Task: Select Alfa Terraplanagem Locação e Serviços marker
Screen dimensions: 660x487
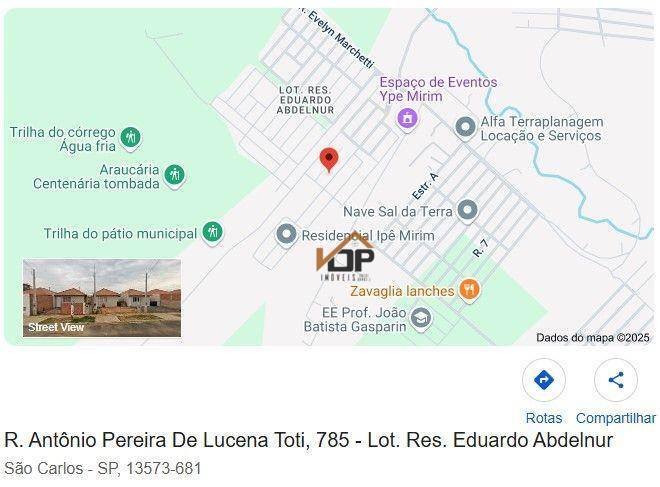Action: point(465,127)
